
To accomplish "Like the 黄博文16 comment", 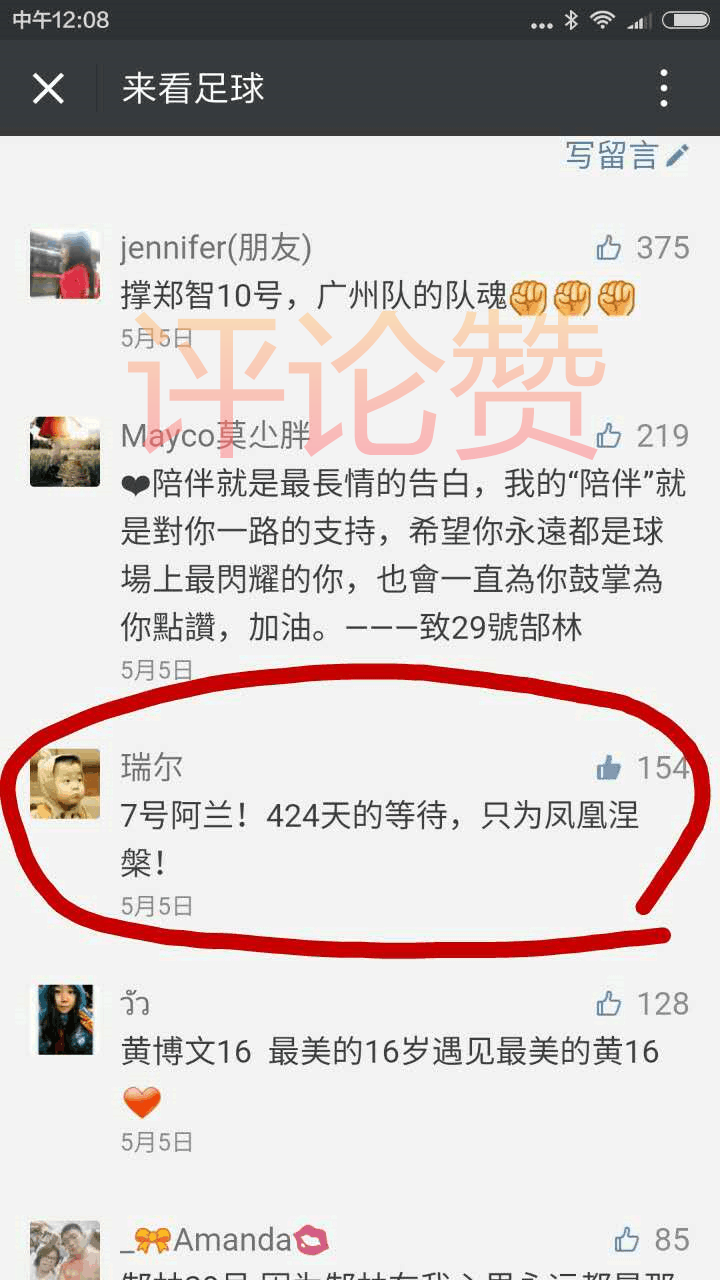I will tap(609, 1003).
